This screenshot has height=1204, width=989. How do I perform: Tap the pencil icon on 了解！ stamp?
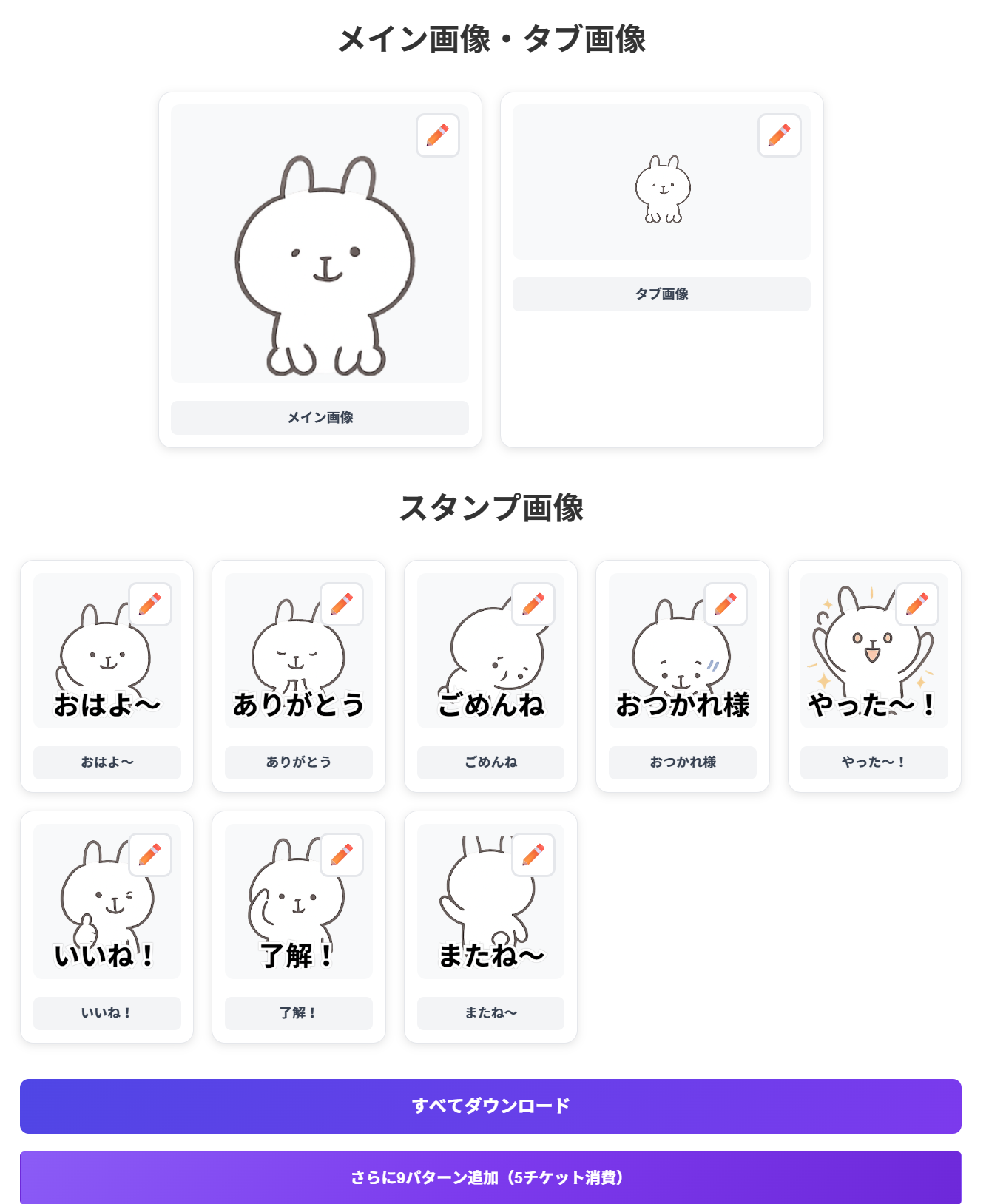coord(342,855)
